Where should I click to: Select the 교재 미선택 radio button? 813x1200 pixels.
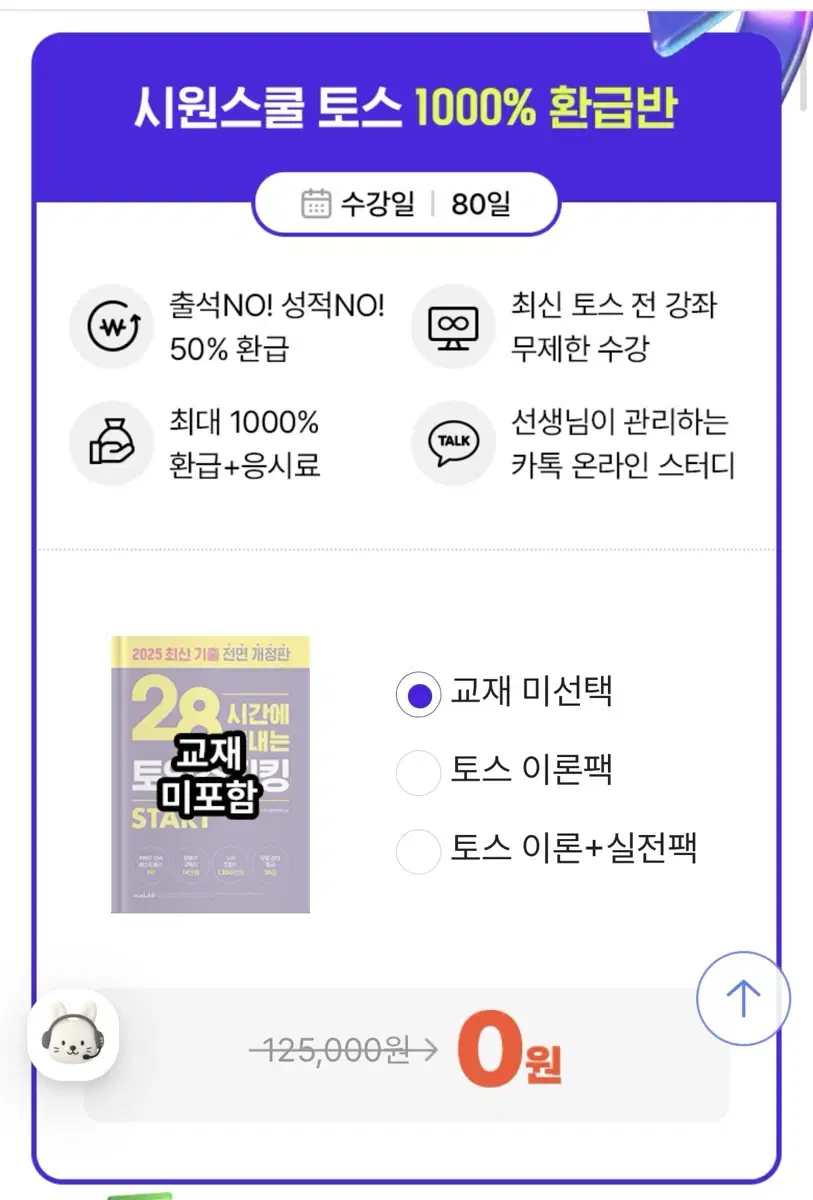click(418, 694)
